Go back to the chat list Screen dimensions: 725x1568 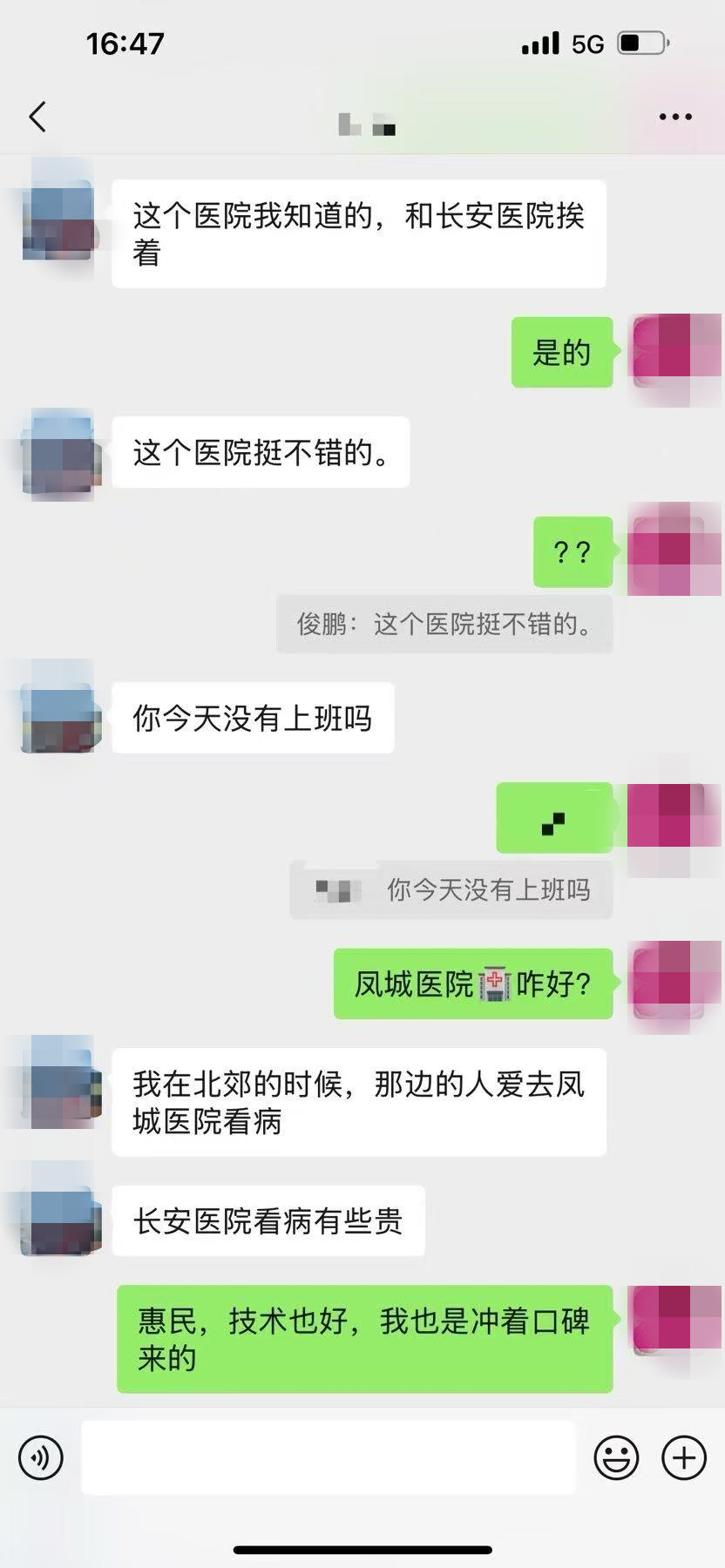click(37, 117)
